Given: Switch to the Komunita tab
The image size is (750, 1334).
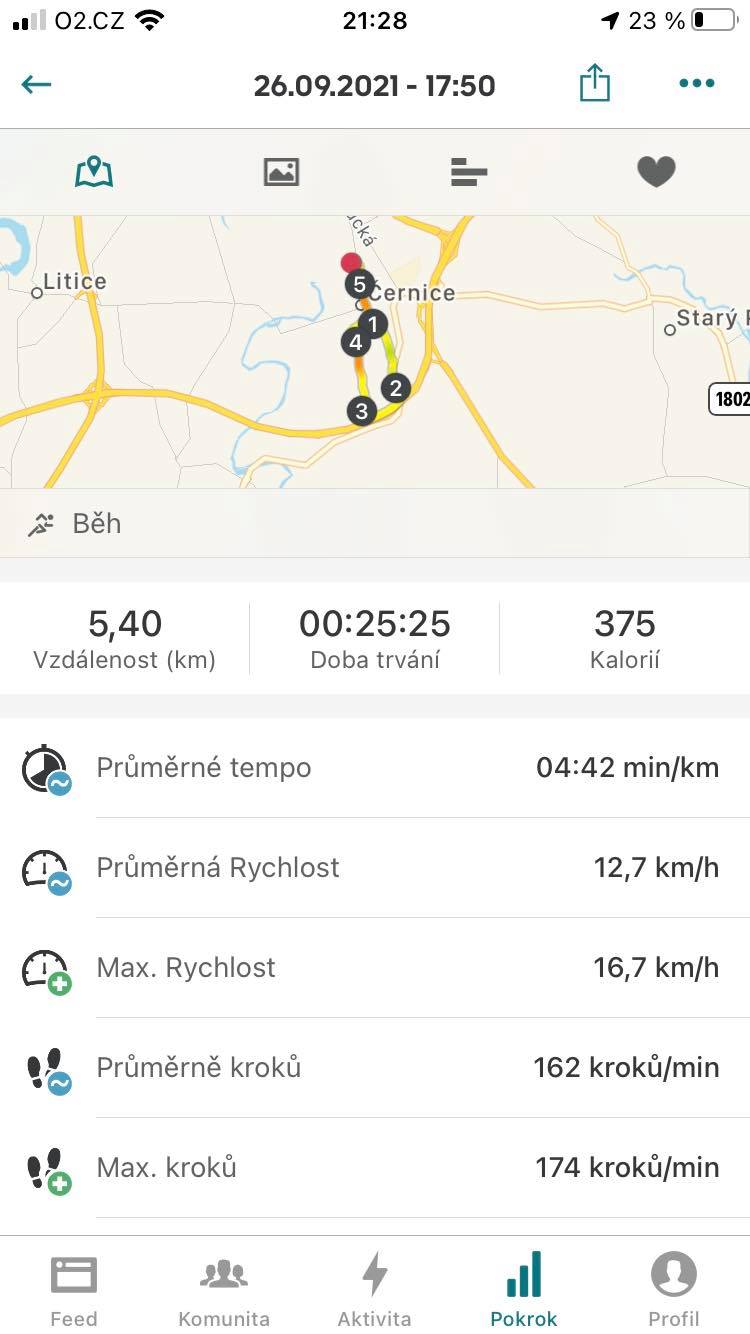Looking at the screenshot, I should [x=224, y=1288].
